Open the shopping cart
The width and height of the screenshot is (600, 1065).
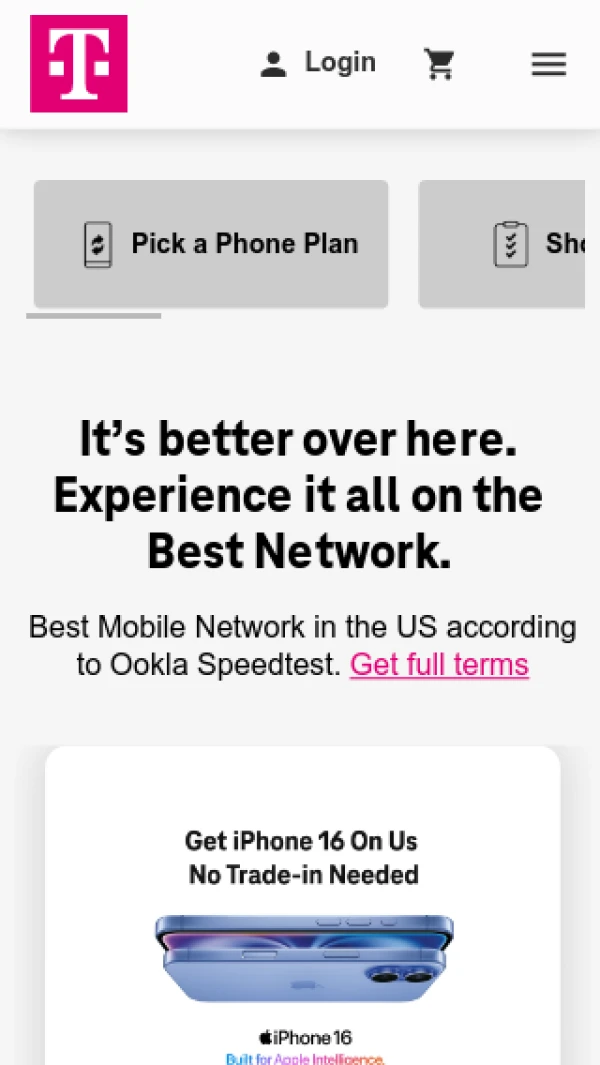439,64
